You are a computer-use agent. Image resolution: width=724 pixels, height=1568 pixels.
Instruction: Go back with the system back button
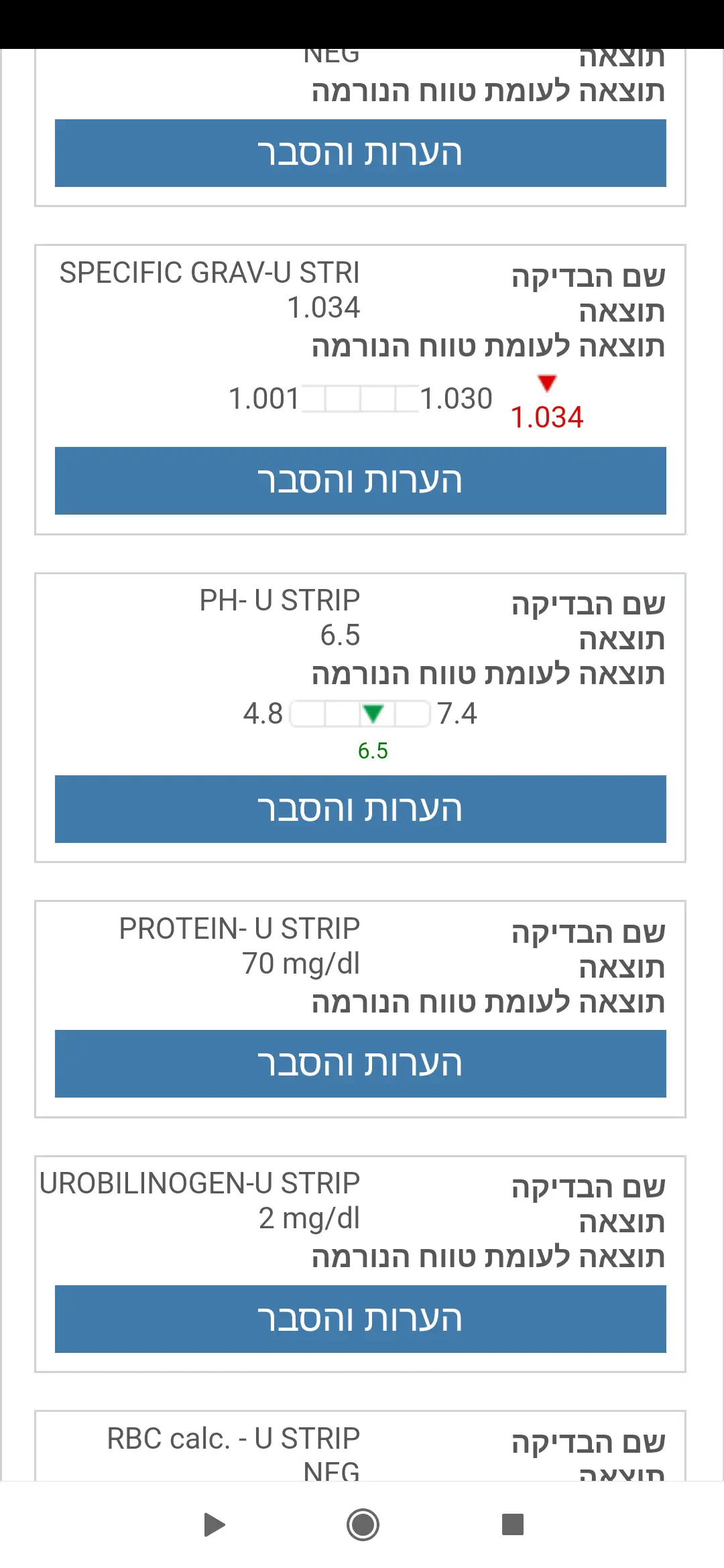[214, 1524]
